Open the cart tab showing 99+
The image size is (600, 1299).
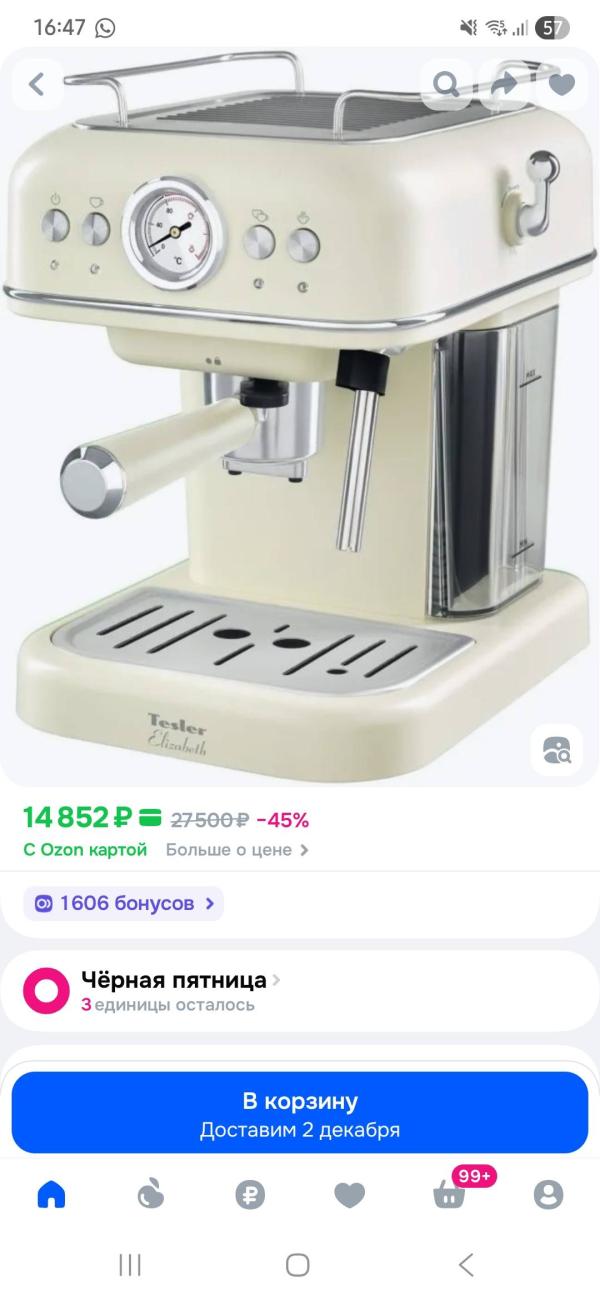(452, 1192)
